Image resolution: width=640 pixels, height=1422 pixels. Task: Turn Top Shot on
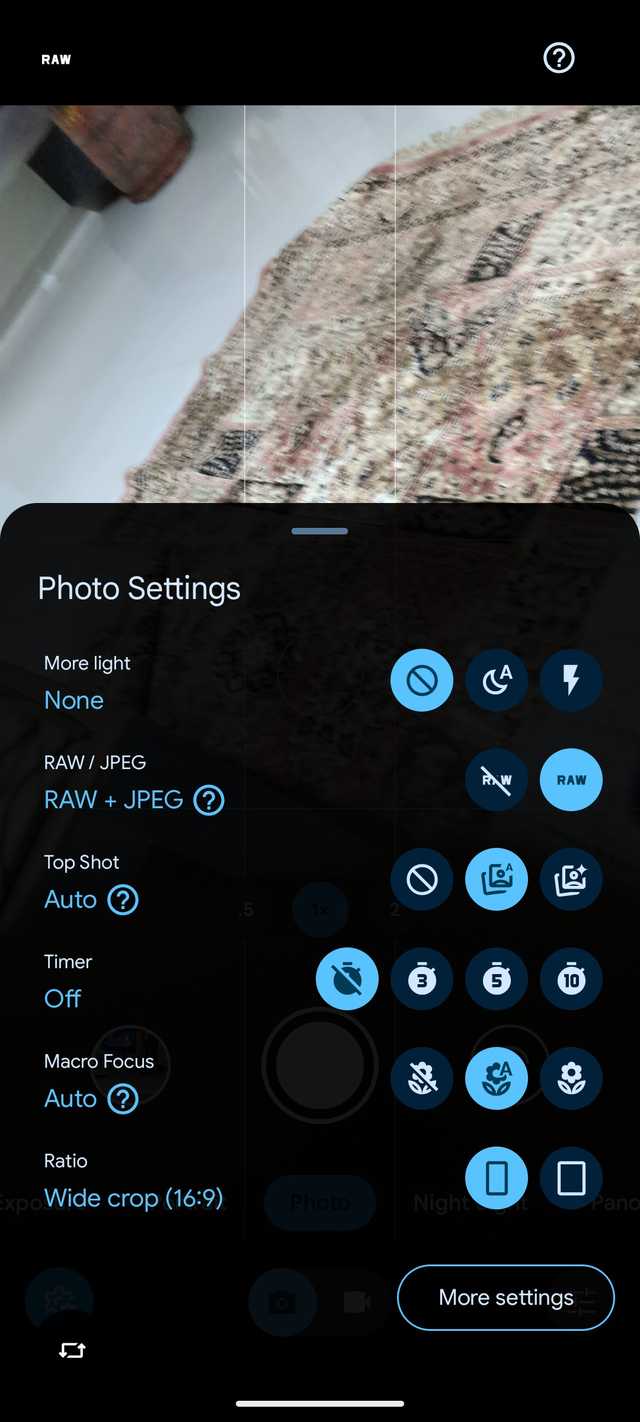tap(571, 880)
